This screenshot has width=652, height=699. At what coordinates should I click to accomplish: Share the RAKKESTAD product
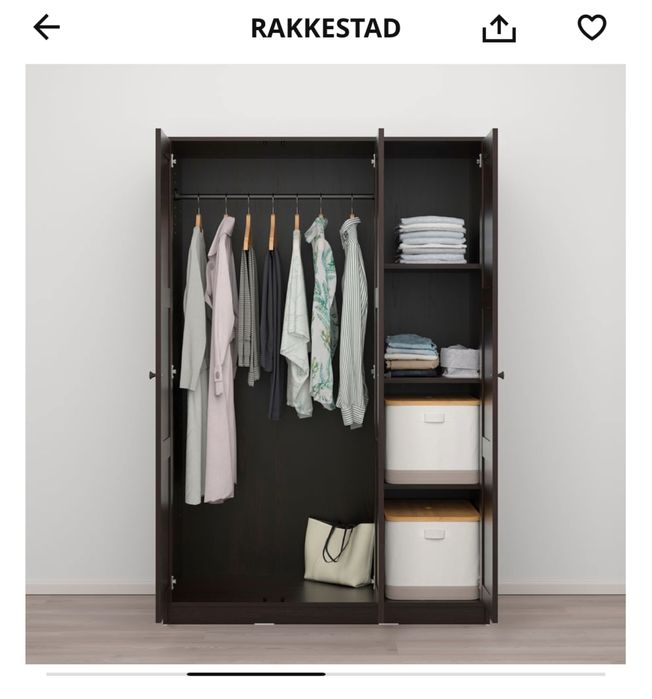[x=499, y=29]
